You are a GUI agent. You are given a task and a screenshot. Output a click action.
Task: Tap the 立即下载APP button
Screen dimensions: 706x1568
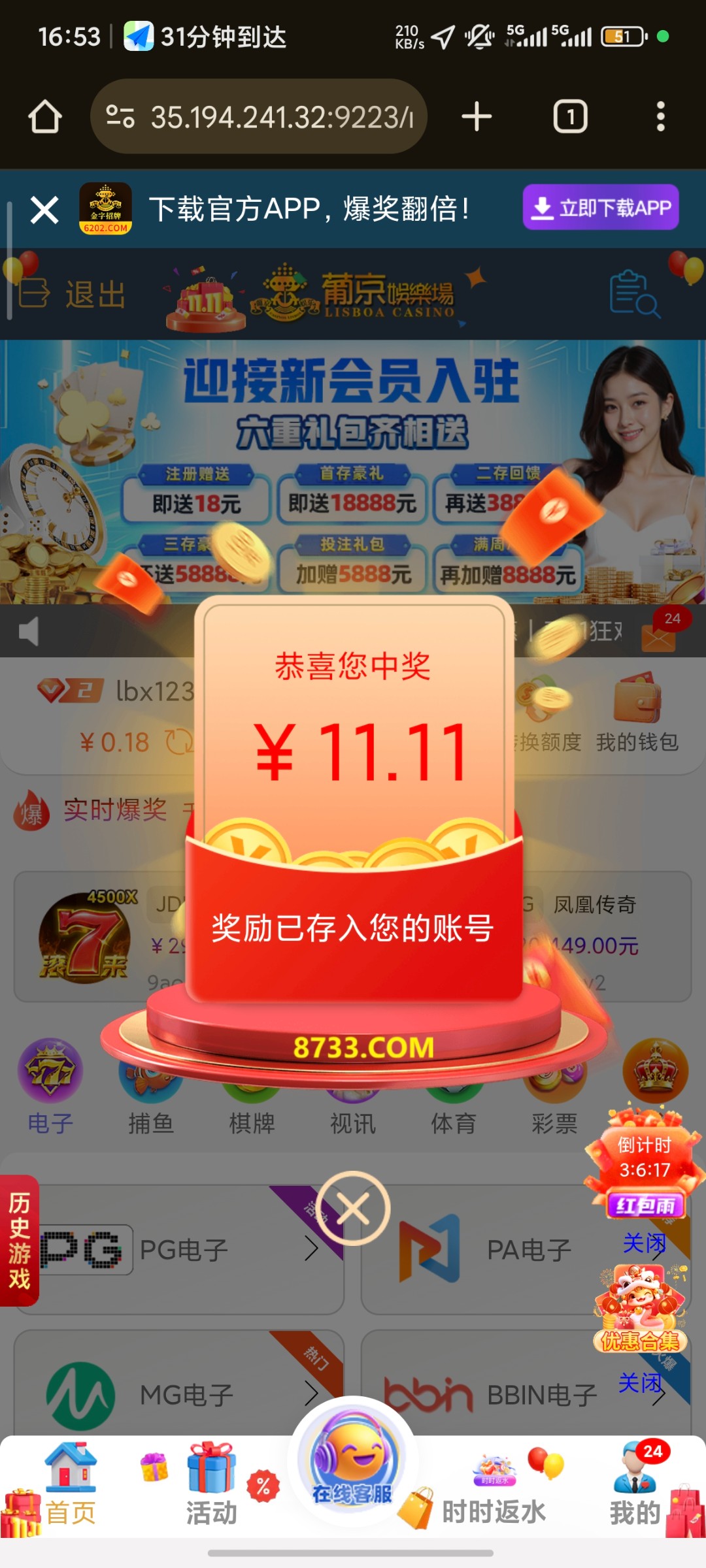coord(600,208)
